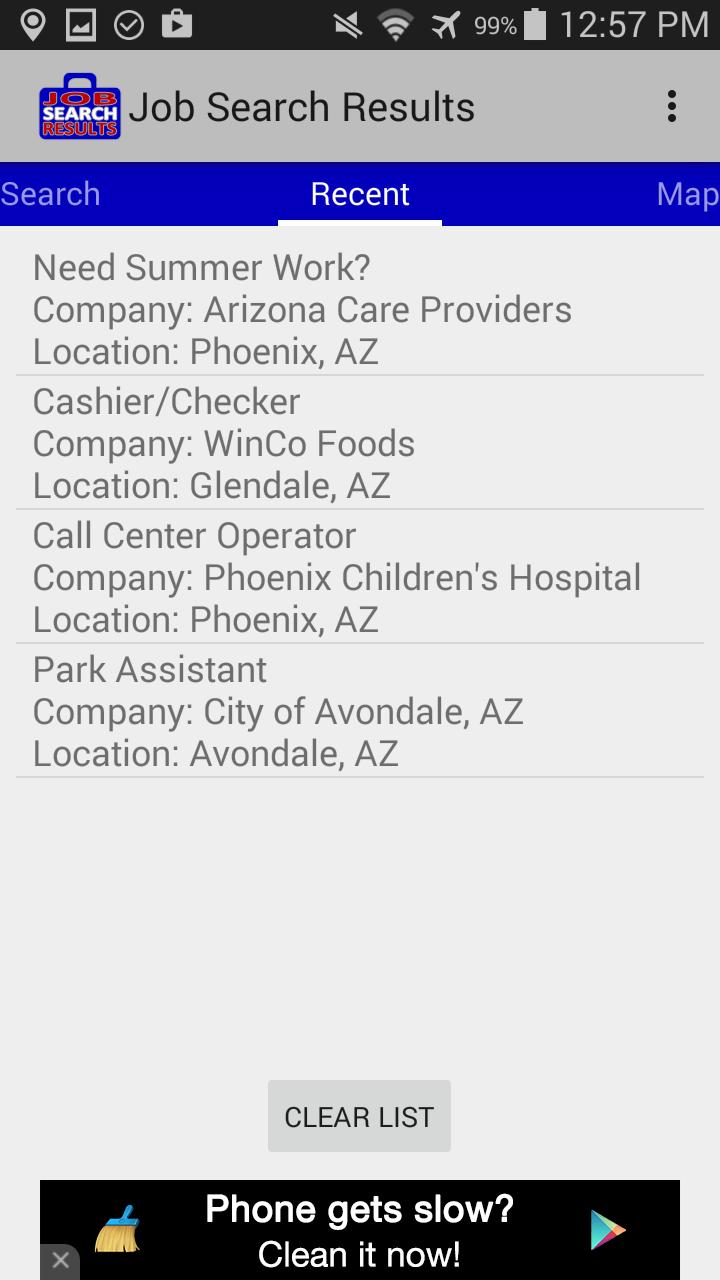Open the Phone gets slow ad banner
The height and width of the screenshot is (1280, 720).
pos(360,1229)
